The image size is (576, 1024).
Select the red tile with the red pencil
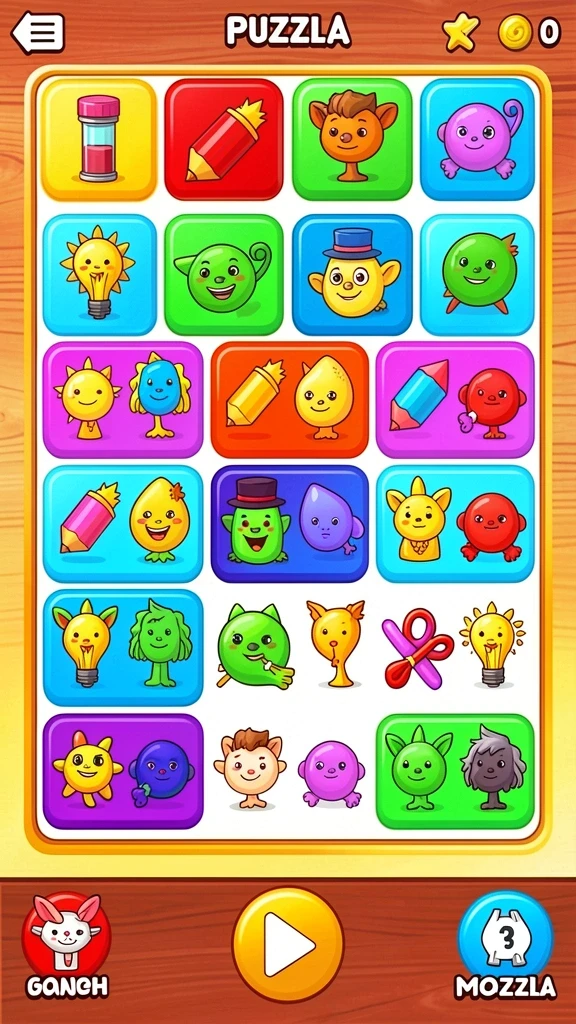click(224, 139)
